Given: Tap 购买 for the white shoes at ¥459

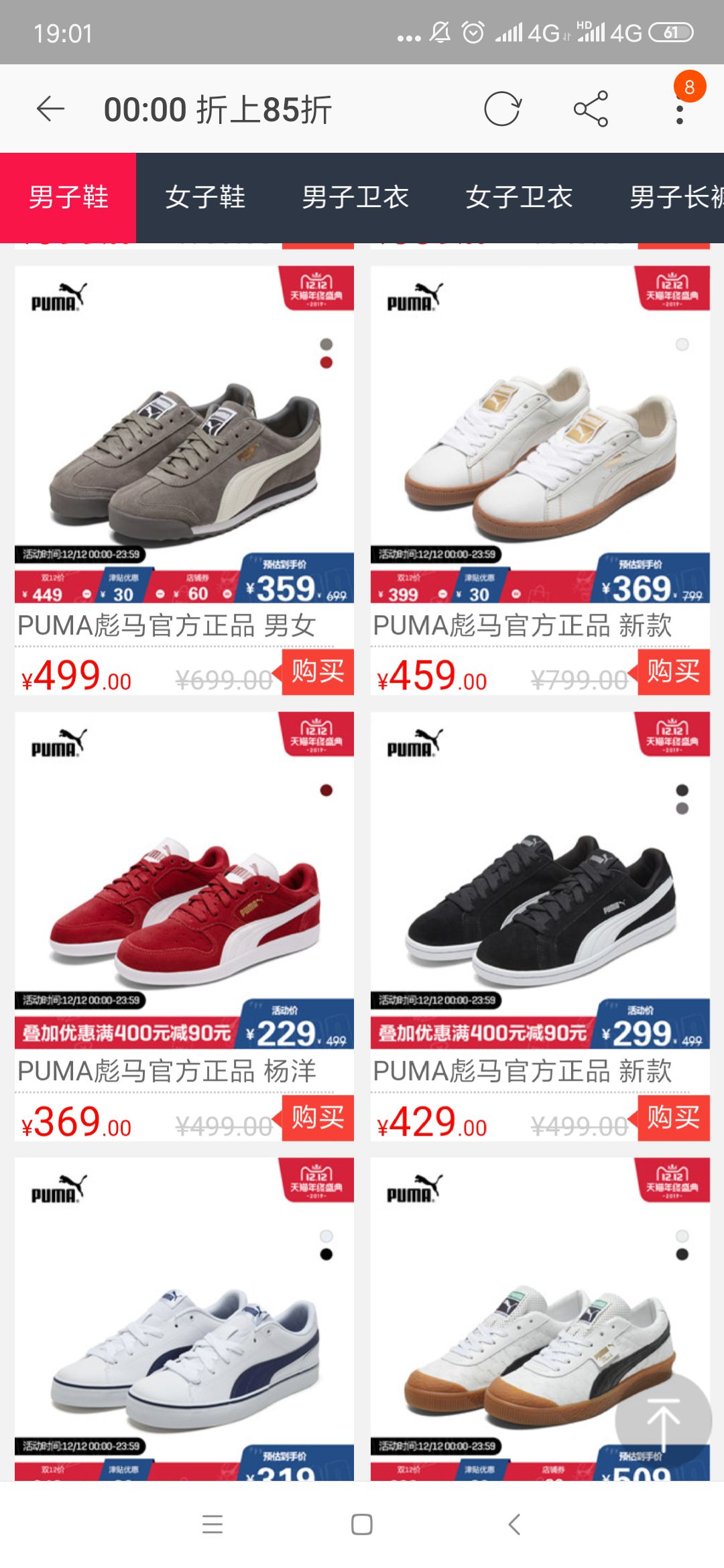Looking at the screenshot, I should [x=673, y=671].
